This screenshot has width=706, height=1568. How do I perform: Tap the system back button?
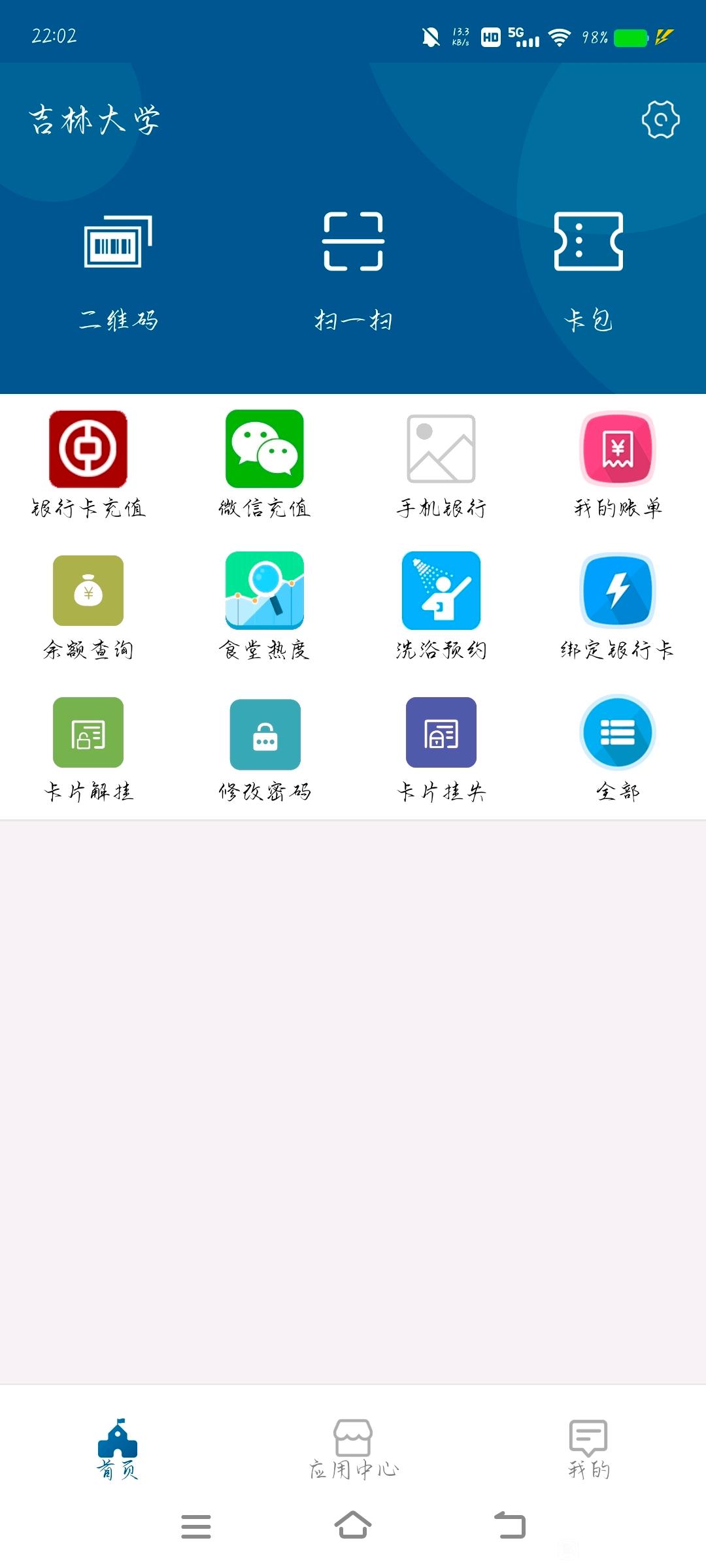click(510, 1526)
